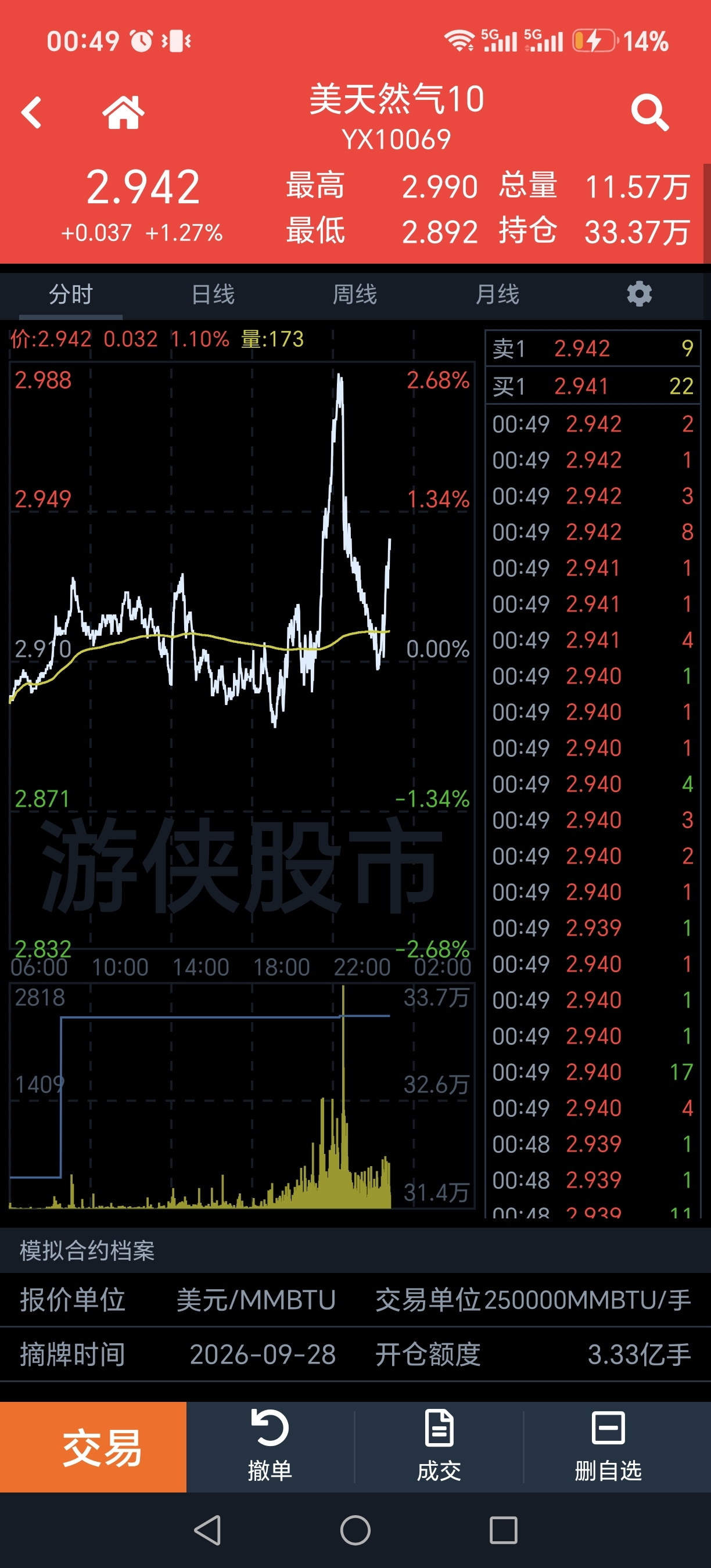Select the 分时 chart tab
This screenshot has width=711, height=1568.
(x=71, y=294)
